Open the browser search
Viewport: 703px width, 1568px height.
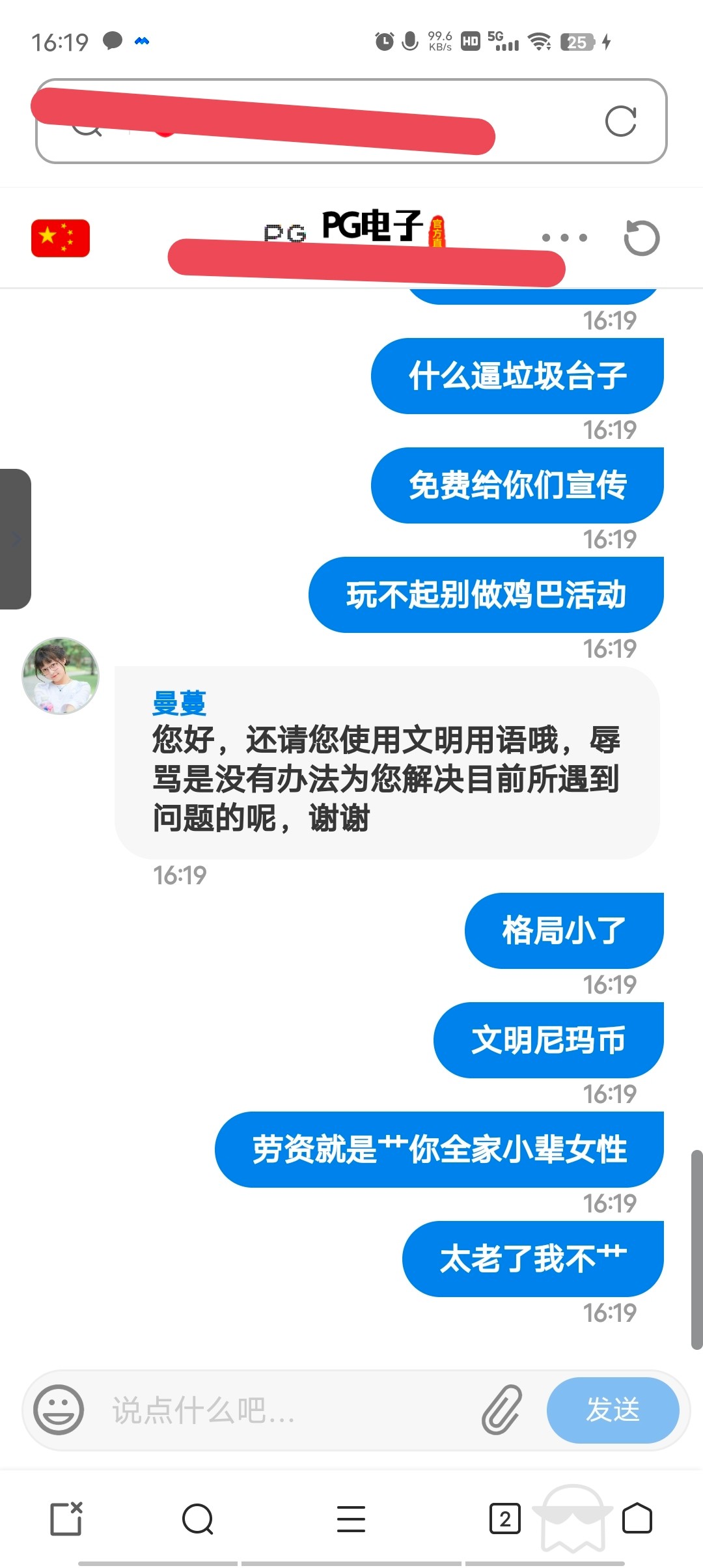(198, 1519)
